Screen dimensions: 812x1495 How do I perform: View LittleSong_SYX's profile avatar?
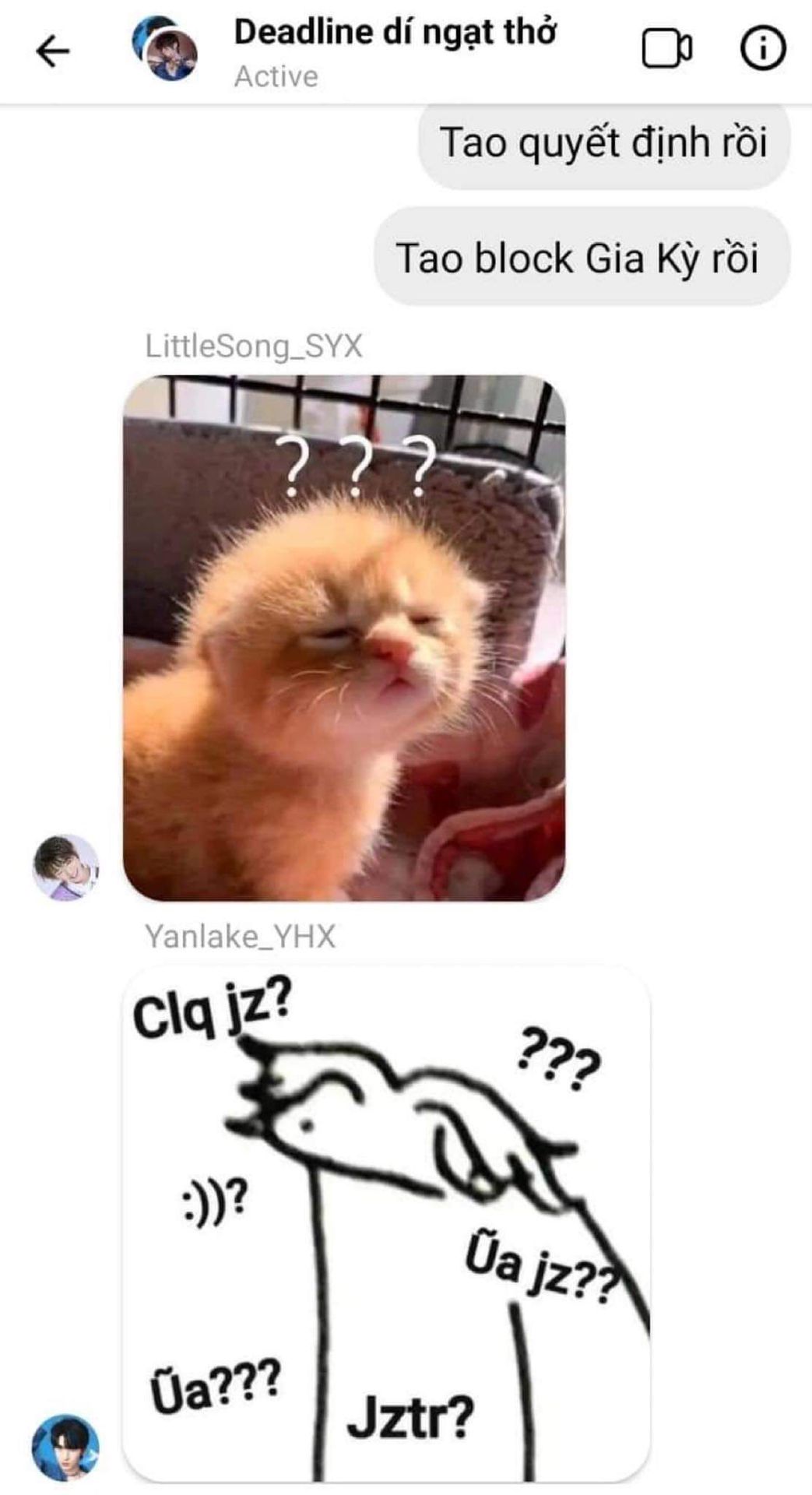65,867
